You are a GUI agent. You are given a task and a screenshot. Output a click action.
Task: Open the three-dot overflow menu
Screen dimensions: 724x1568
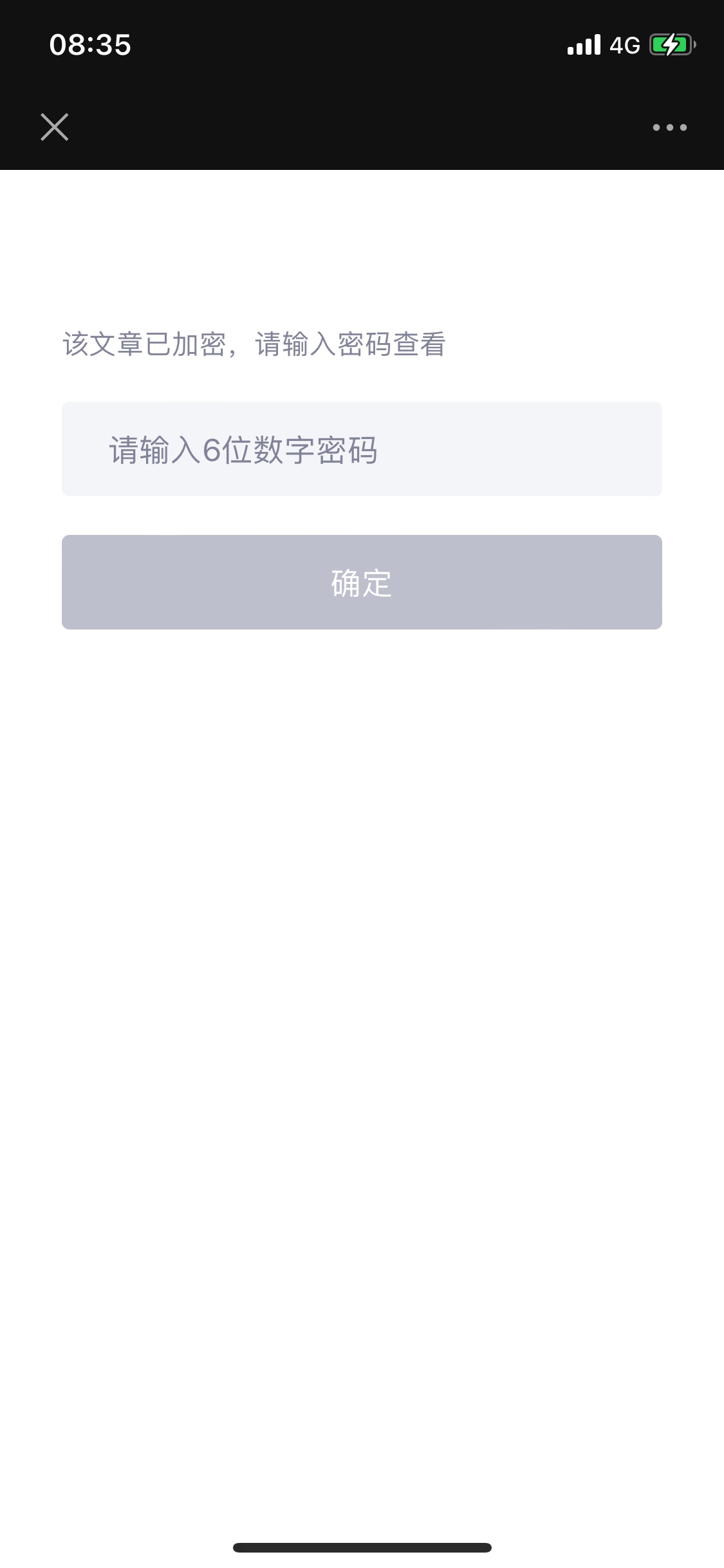point(669,127)
